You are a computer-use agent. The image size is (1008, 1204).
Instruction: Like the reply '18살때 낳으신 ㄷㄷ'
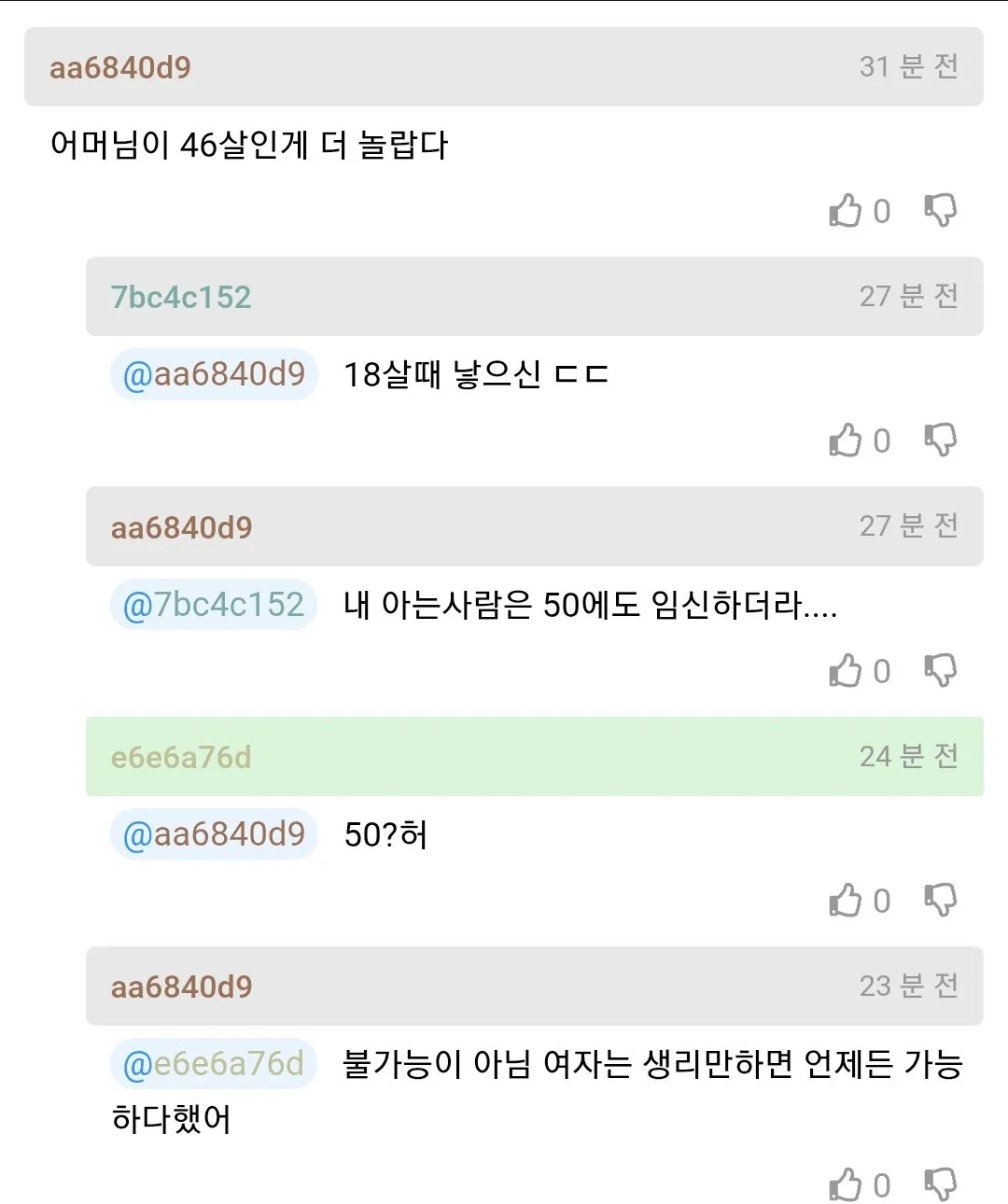click(846, 441)
